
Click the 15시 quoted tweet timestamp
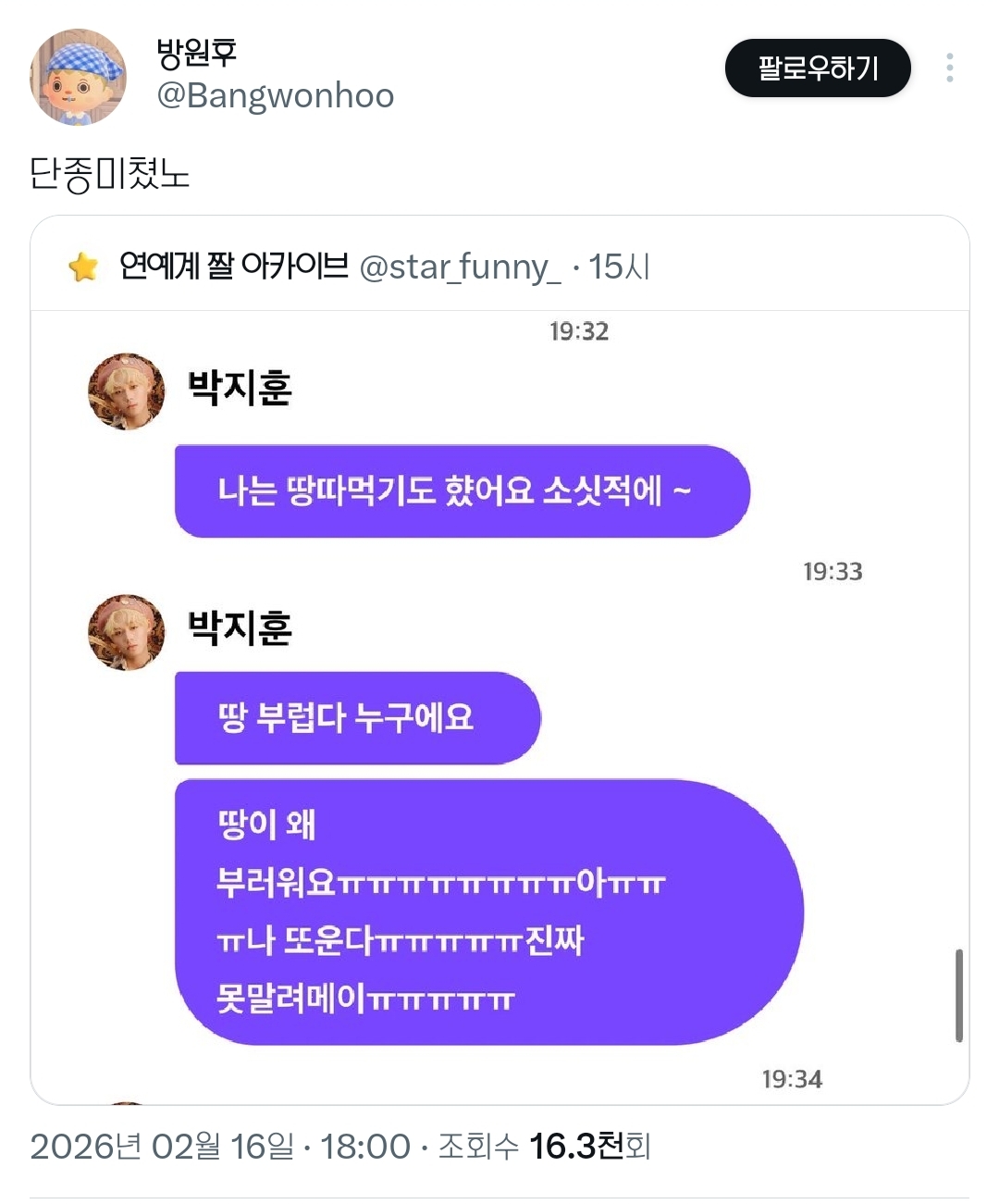620,267
